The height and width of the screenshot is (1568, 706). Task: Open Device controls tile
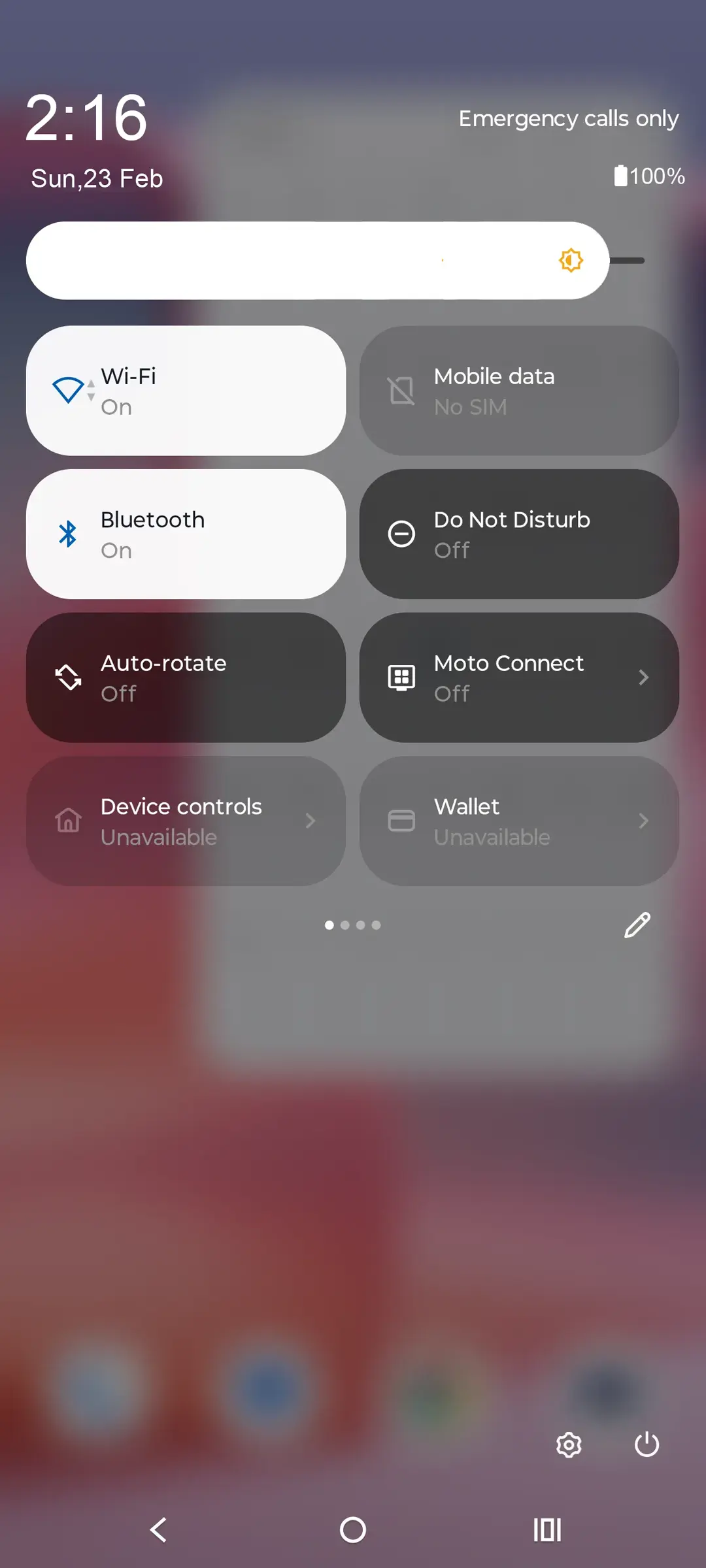click(x=186, y=821)
